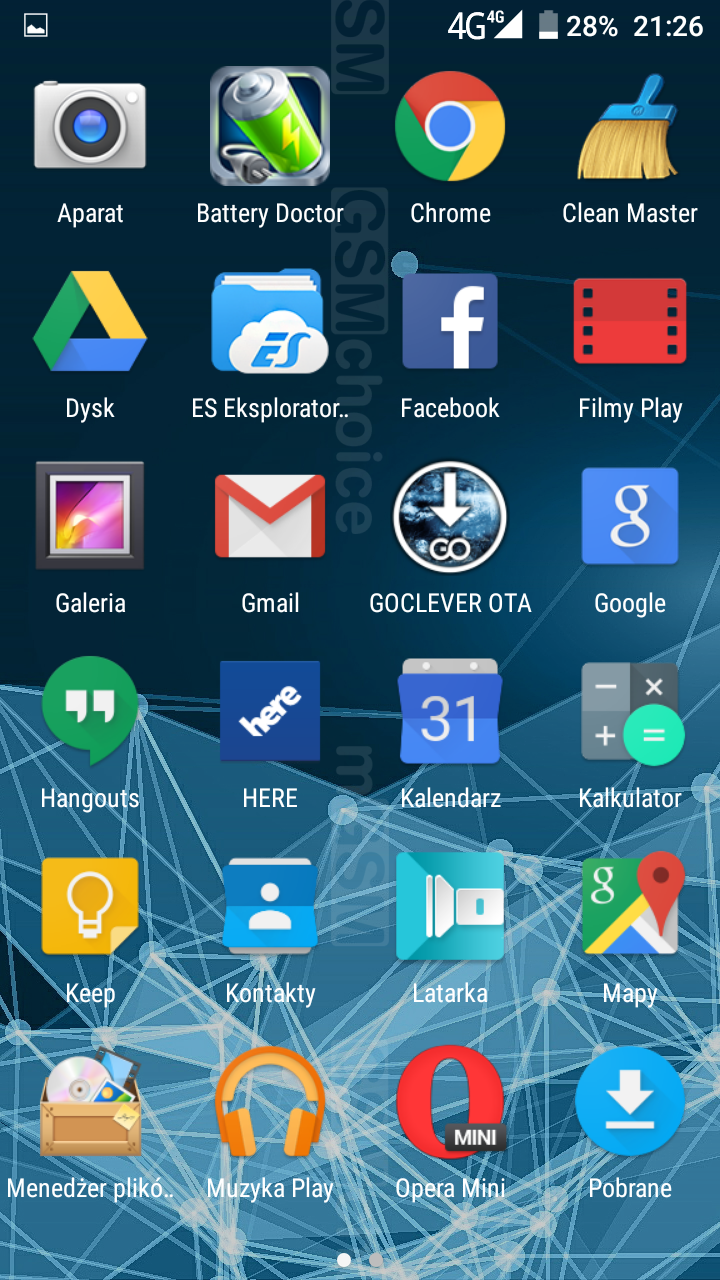Open Kalendarz

point(450,712)
